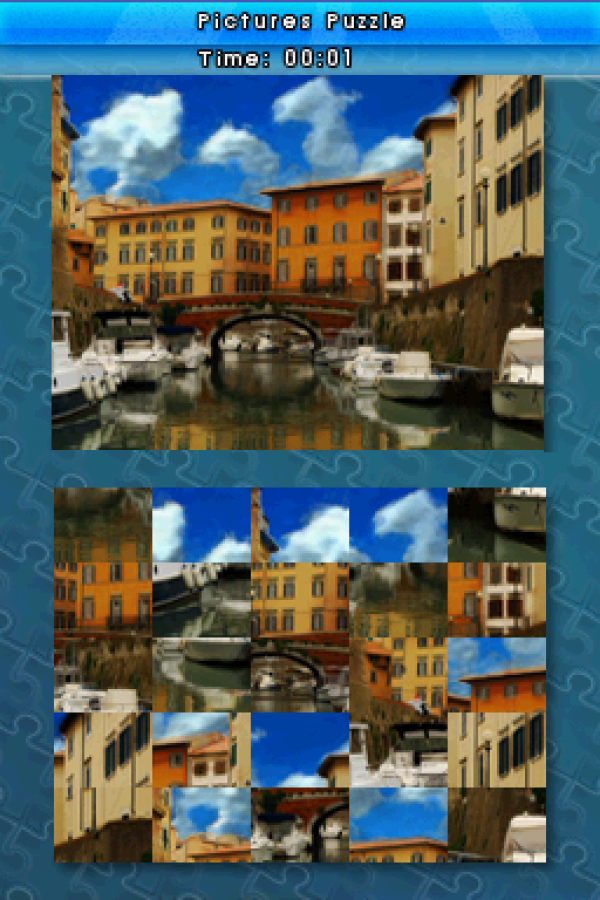The width and height of the screenshot is (600, 900).
Task: Tap the tile with the red bridge and boat
Action: (300, 825)
